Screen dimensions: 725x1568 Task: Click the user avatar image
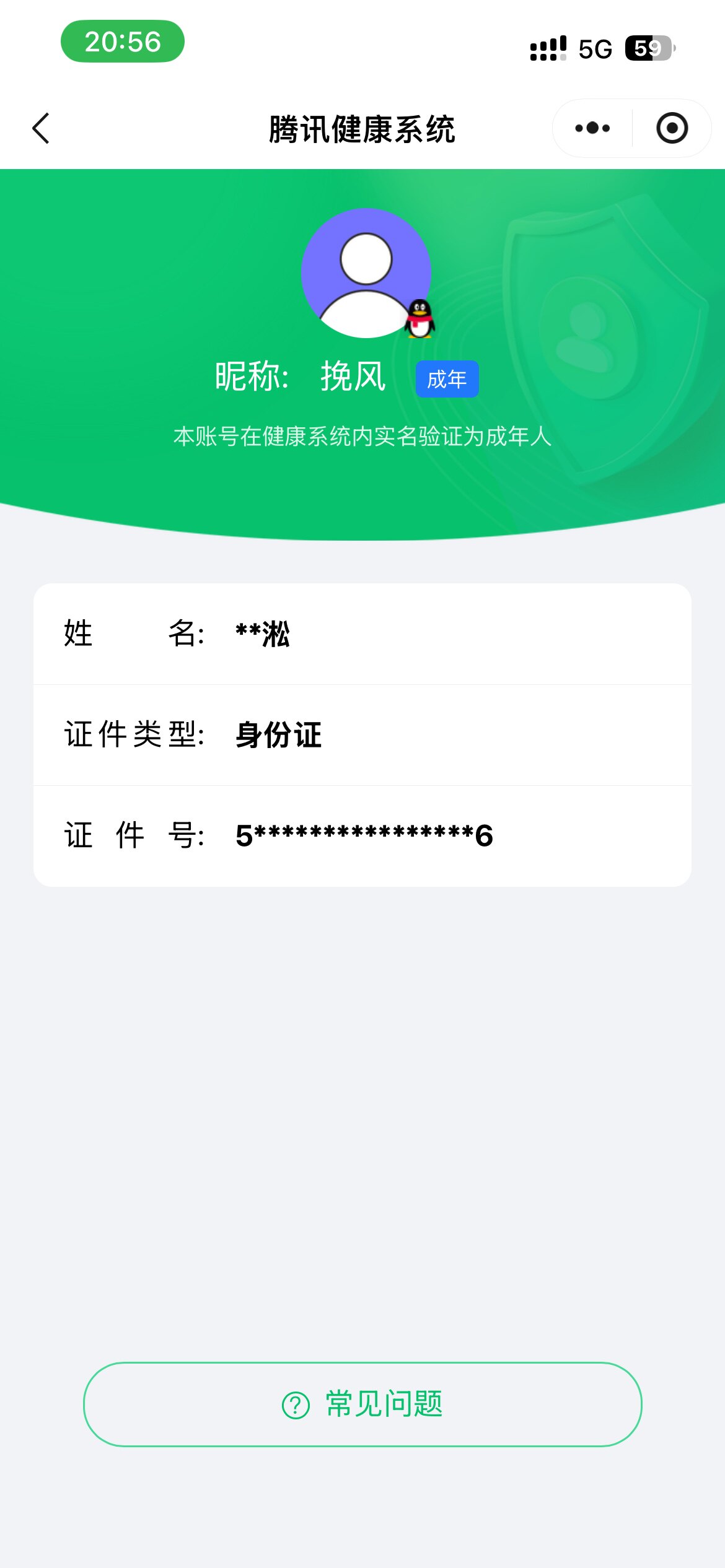coord(367,272)
